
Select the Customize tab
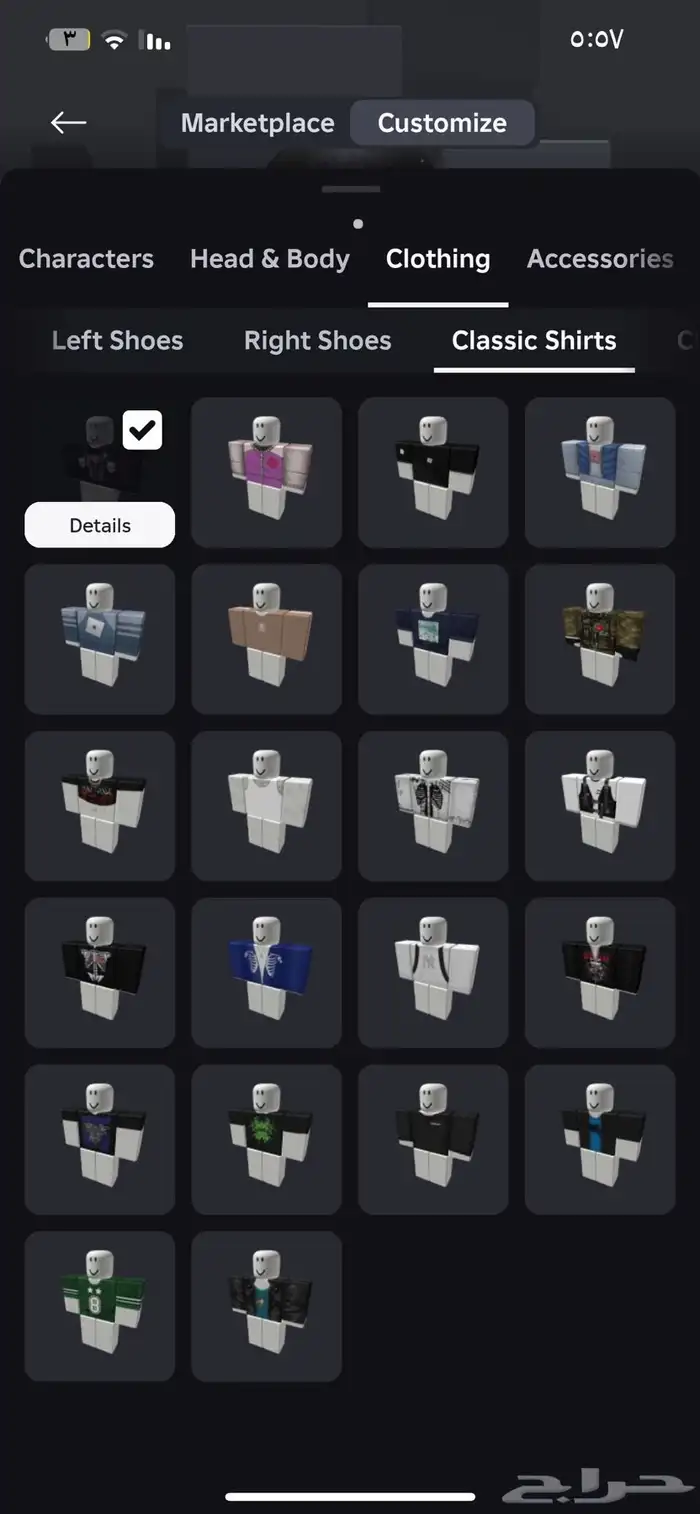(442, 123)
